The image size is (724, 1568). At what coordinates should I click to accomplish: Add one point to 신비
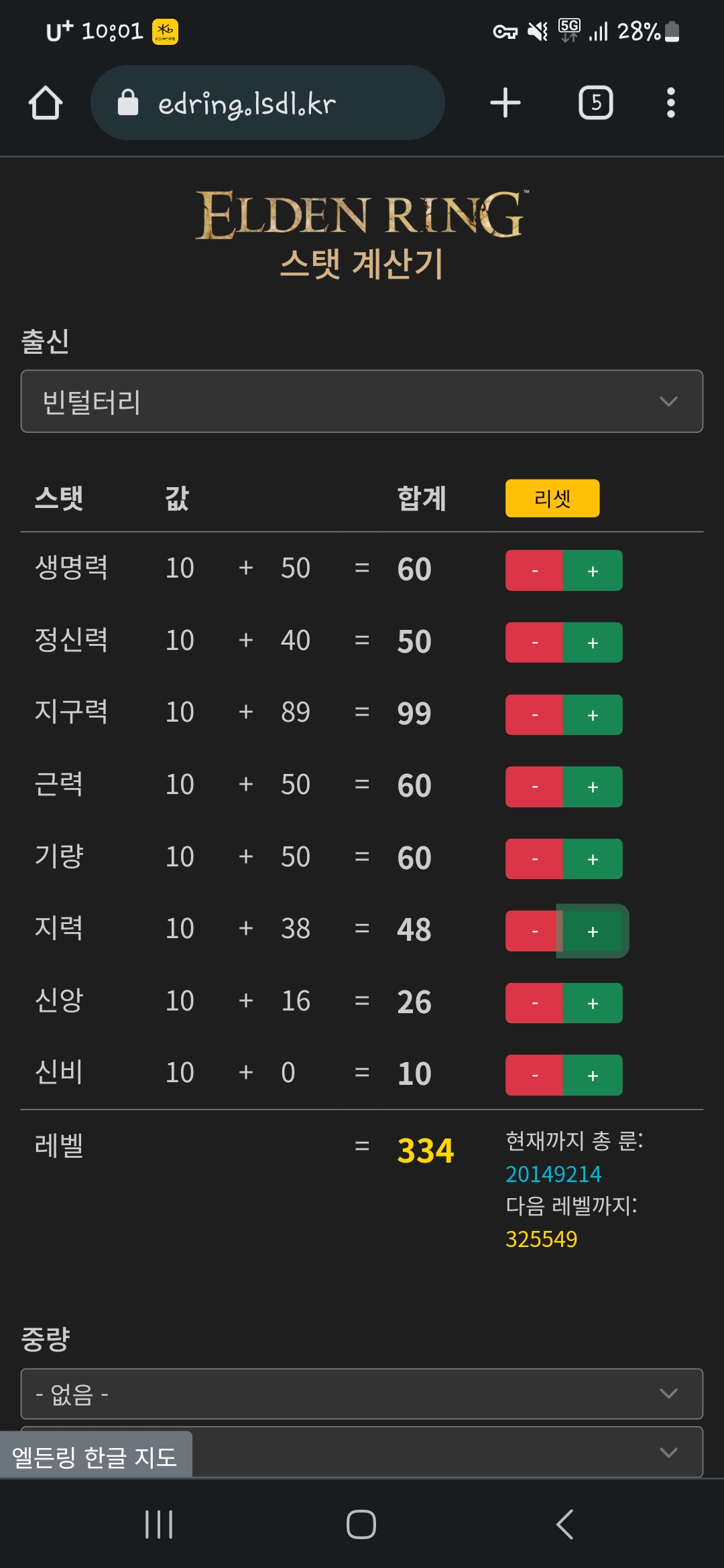pos(593,1075)
